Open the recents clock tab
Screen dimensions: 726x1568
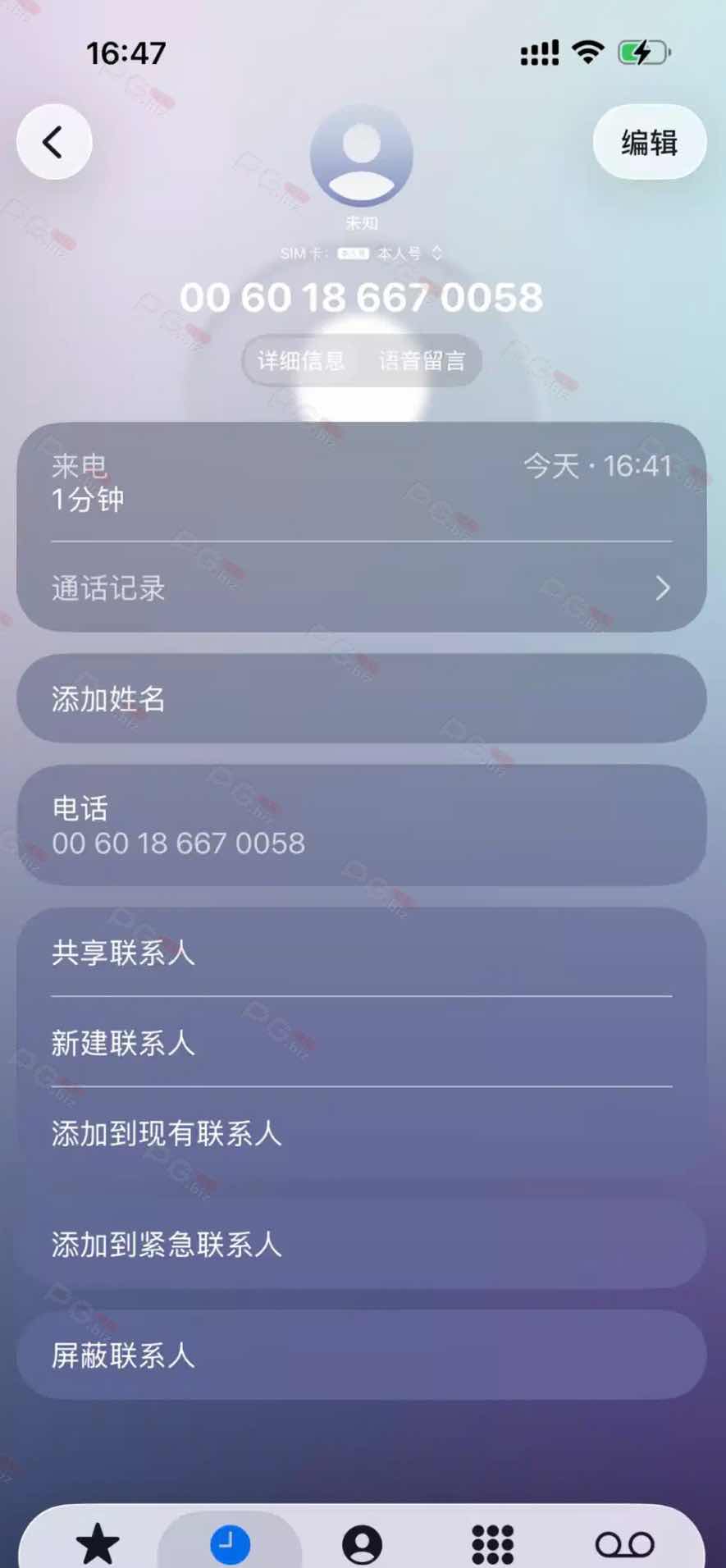(x=230, y=1544)
